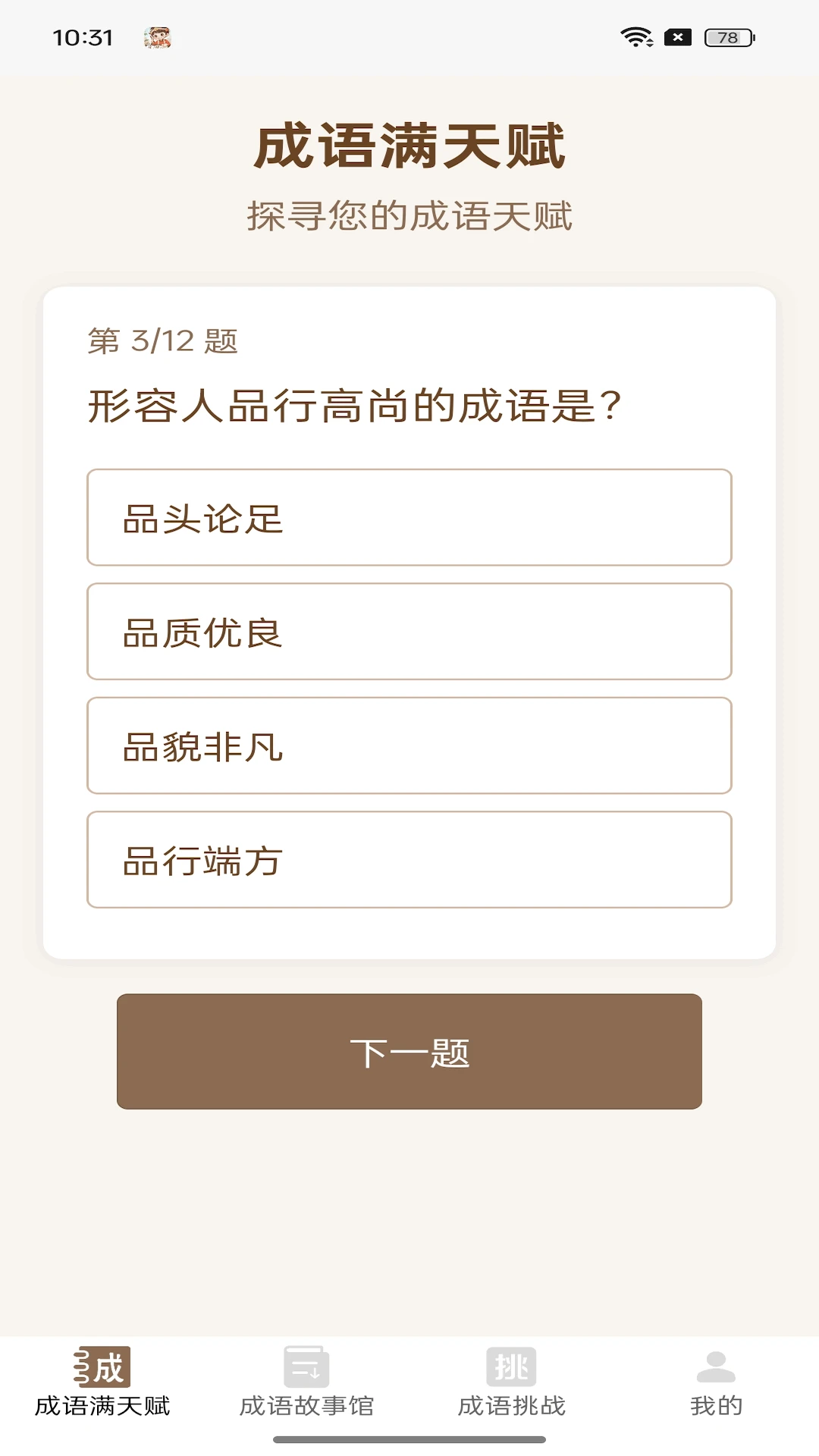Select answer 品貌非凡
819x1456 pixels.
click(409, 747)
